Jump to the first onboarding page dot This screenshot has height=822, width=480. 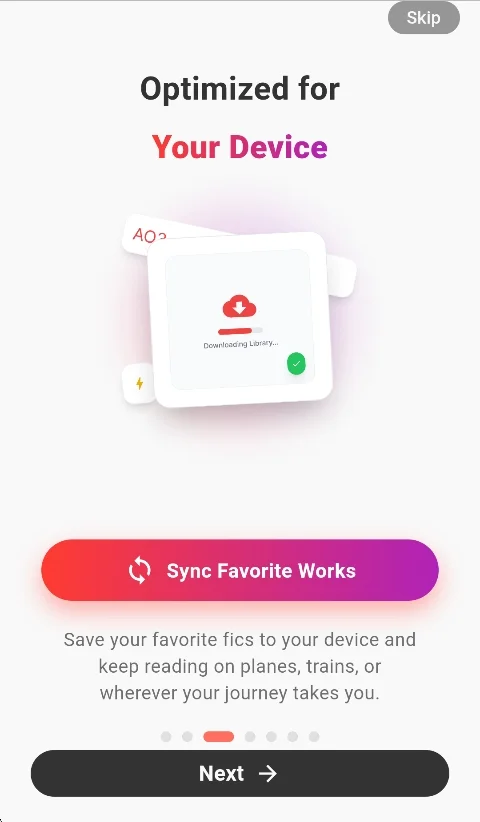coord(166,737)
